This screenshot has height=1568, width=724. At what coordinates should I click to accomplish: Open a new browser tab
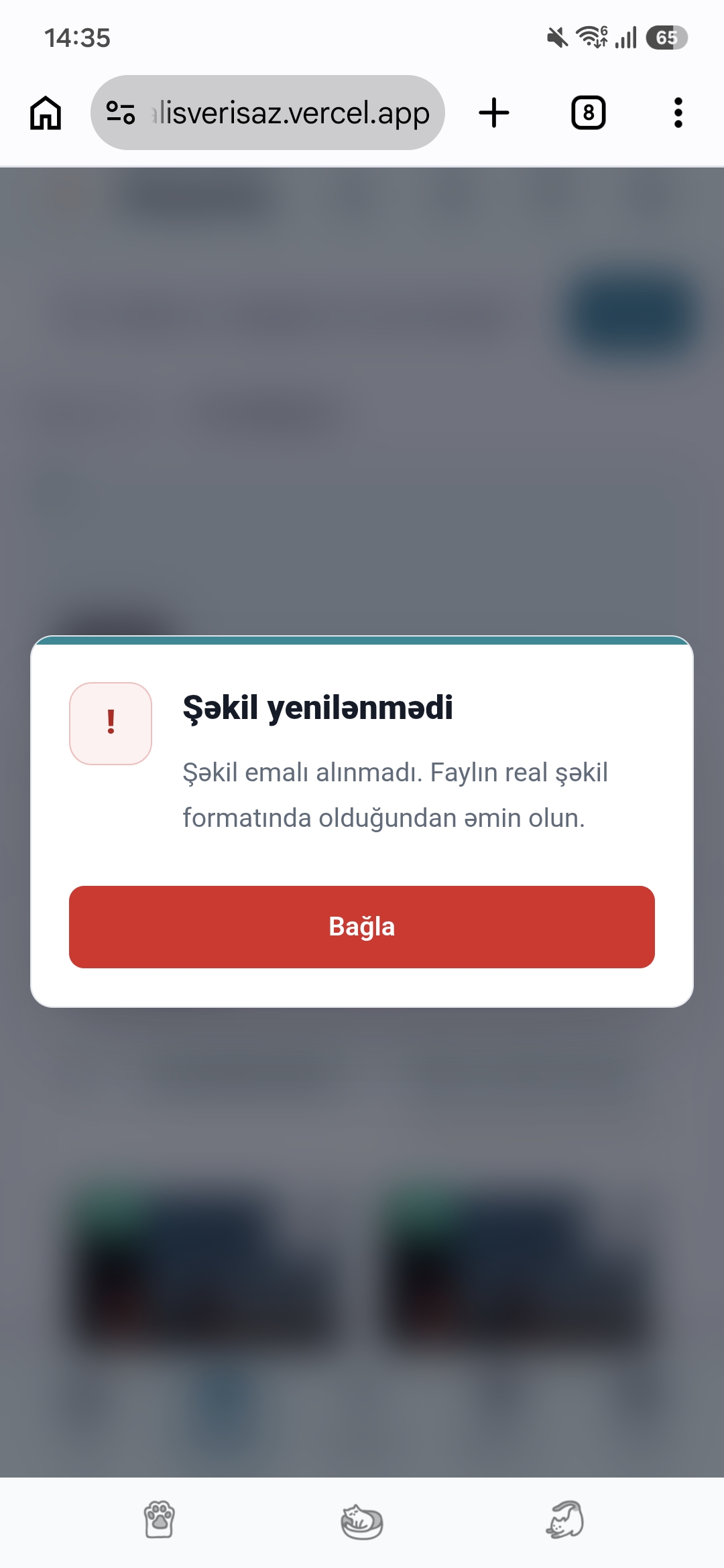[x=494, y=113]
